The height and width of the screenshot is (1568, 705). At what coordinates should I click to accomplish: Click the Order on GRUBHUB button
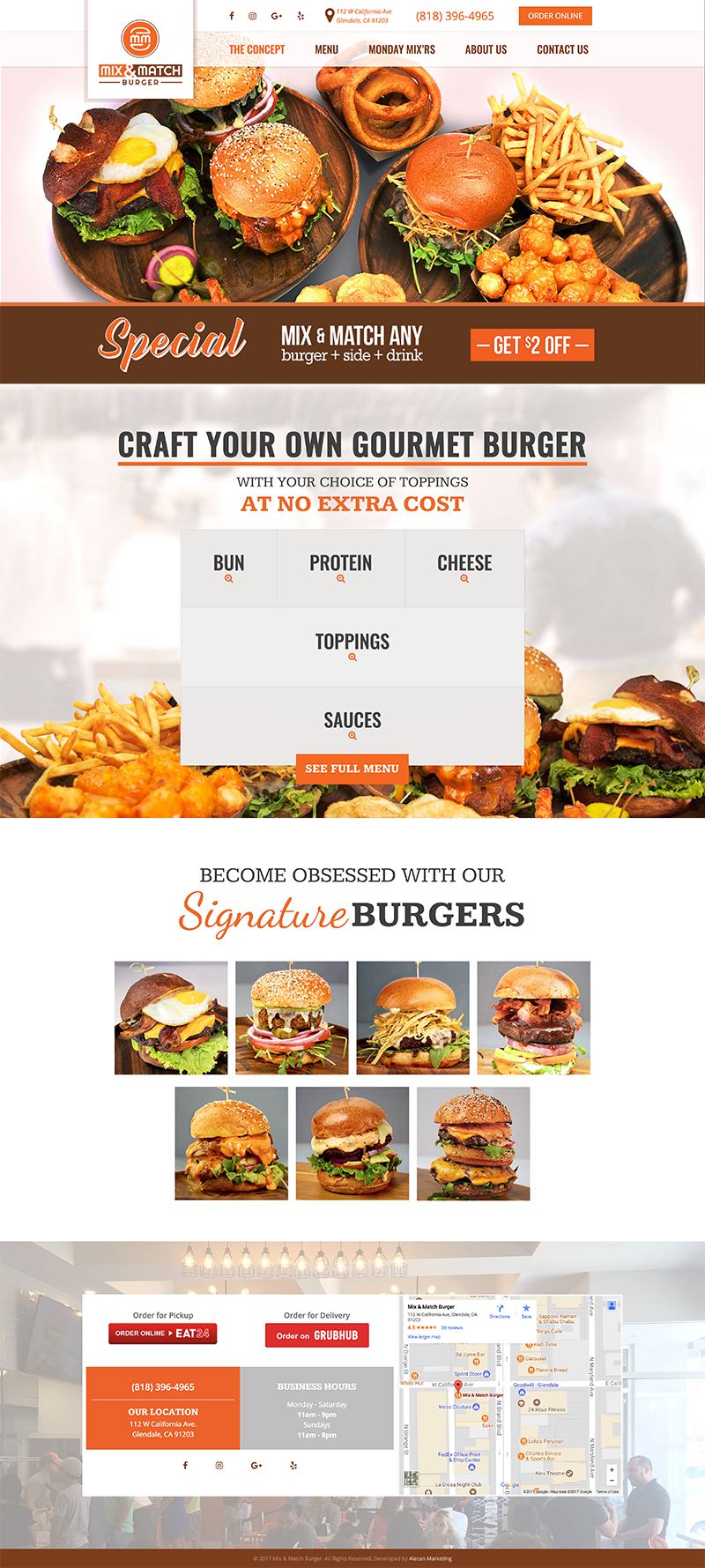coord(316,1334)
